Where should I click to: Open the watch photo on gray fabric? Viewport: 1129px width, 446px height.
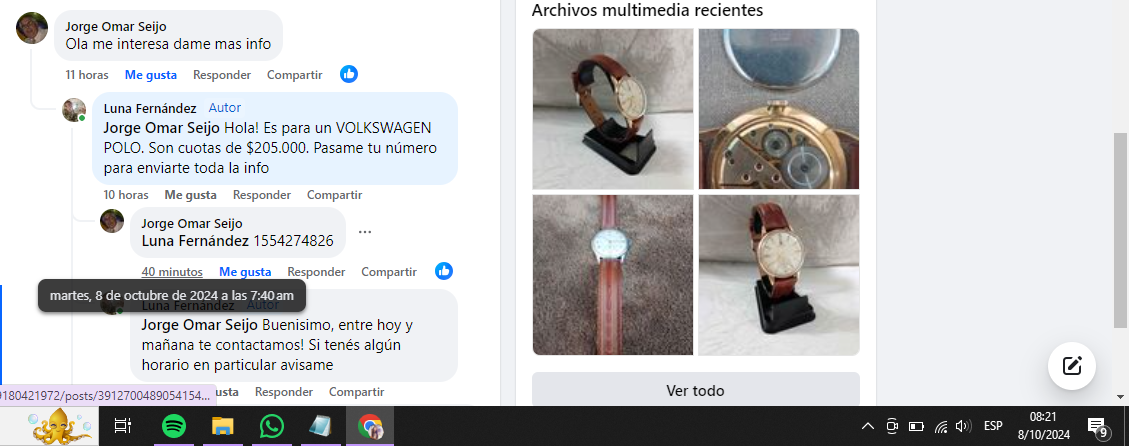[x=613, y=275]
